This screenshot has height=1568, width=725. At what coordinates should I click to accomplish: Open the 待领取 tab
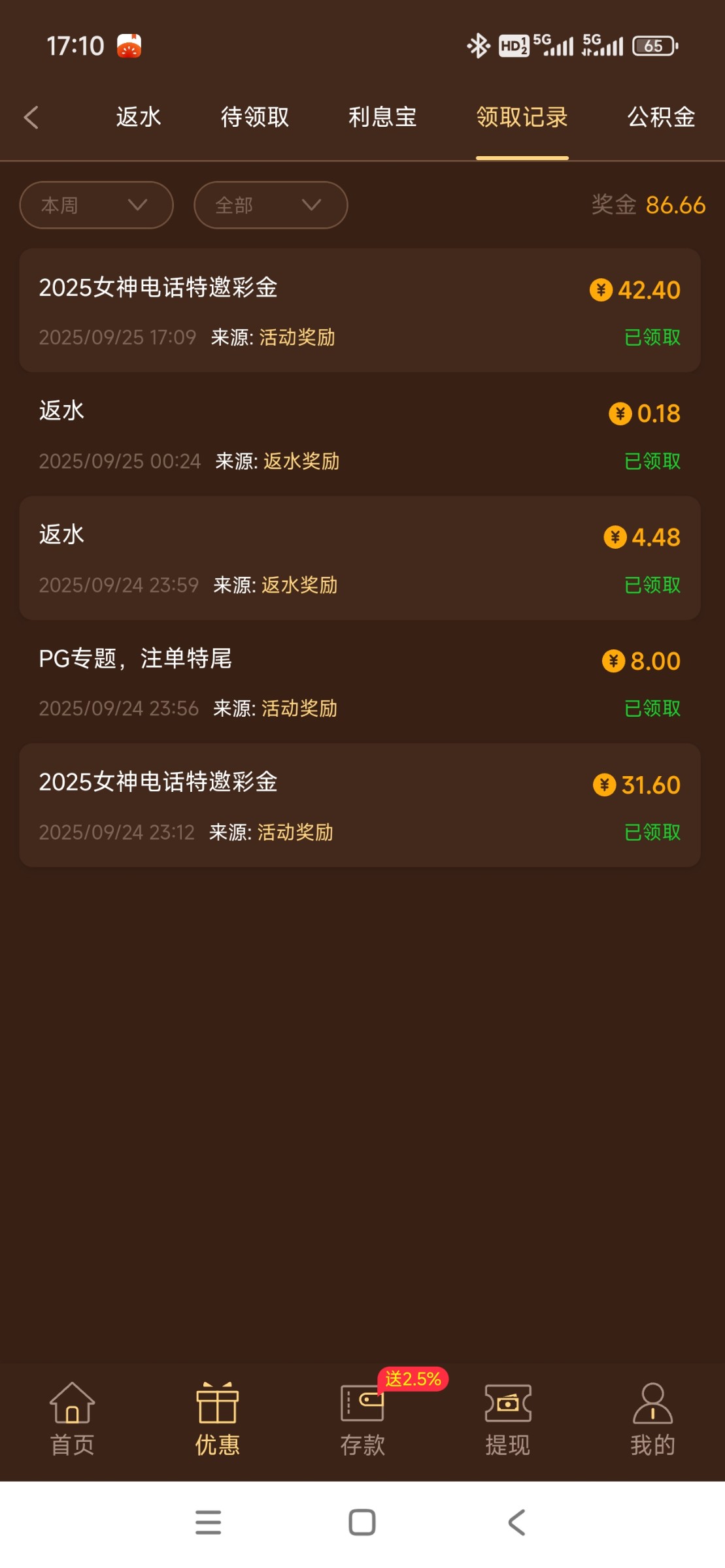coord(255,118)
